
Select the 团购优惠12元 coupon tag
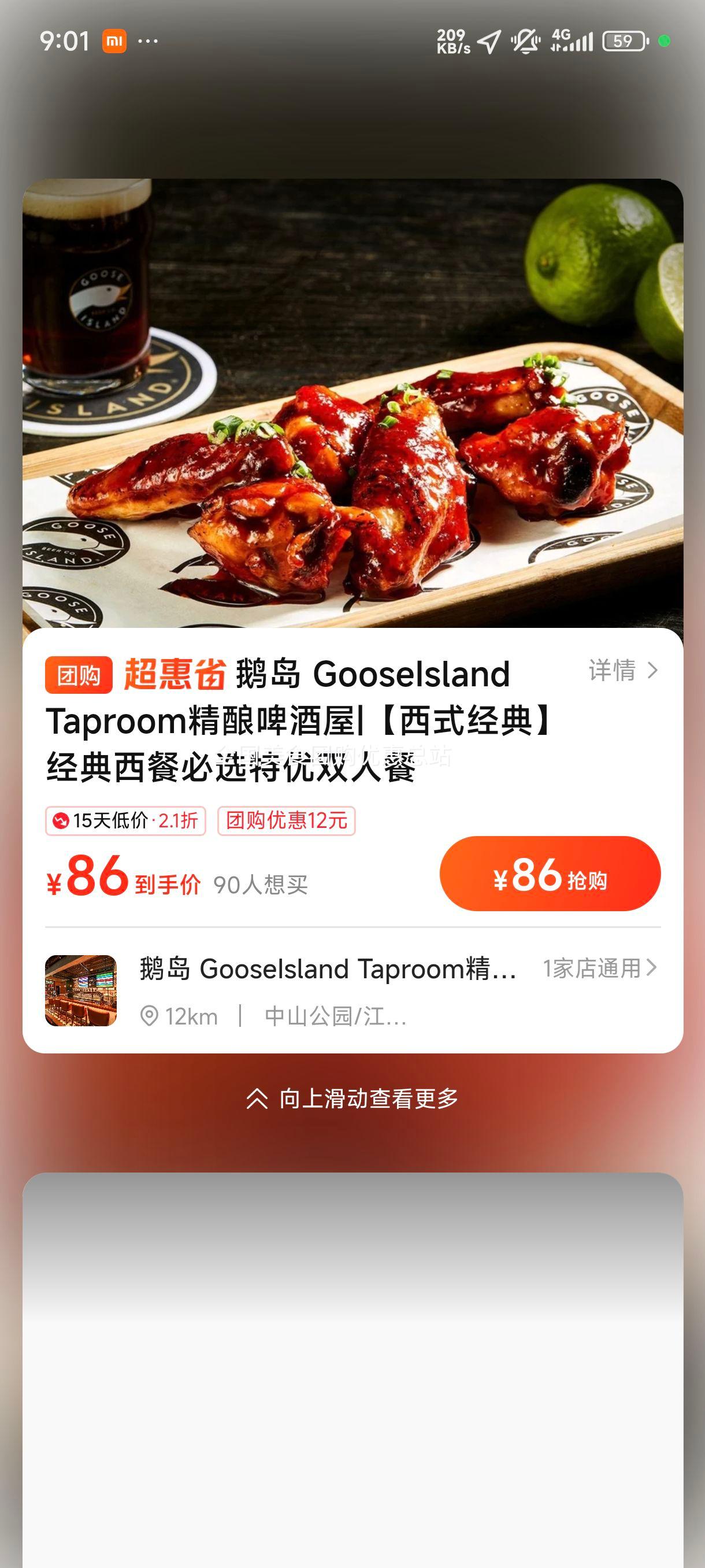point(285,820)
